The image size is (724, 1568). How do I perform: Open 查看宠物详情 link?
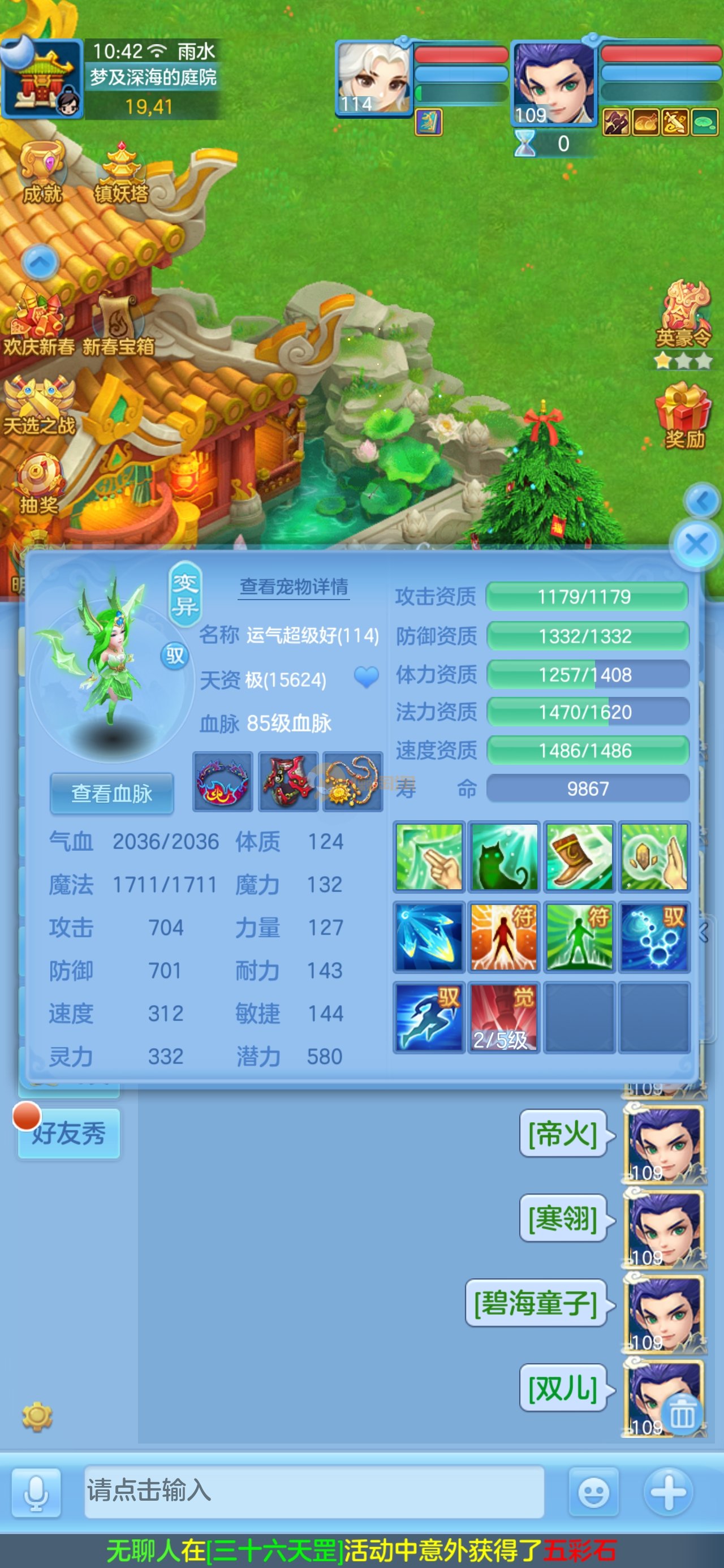click(x=294, y=587)
